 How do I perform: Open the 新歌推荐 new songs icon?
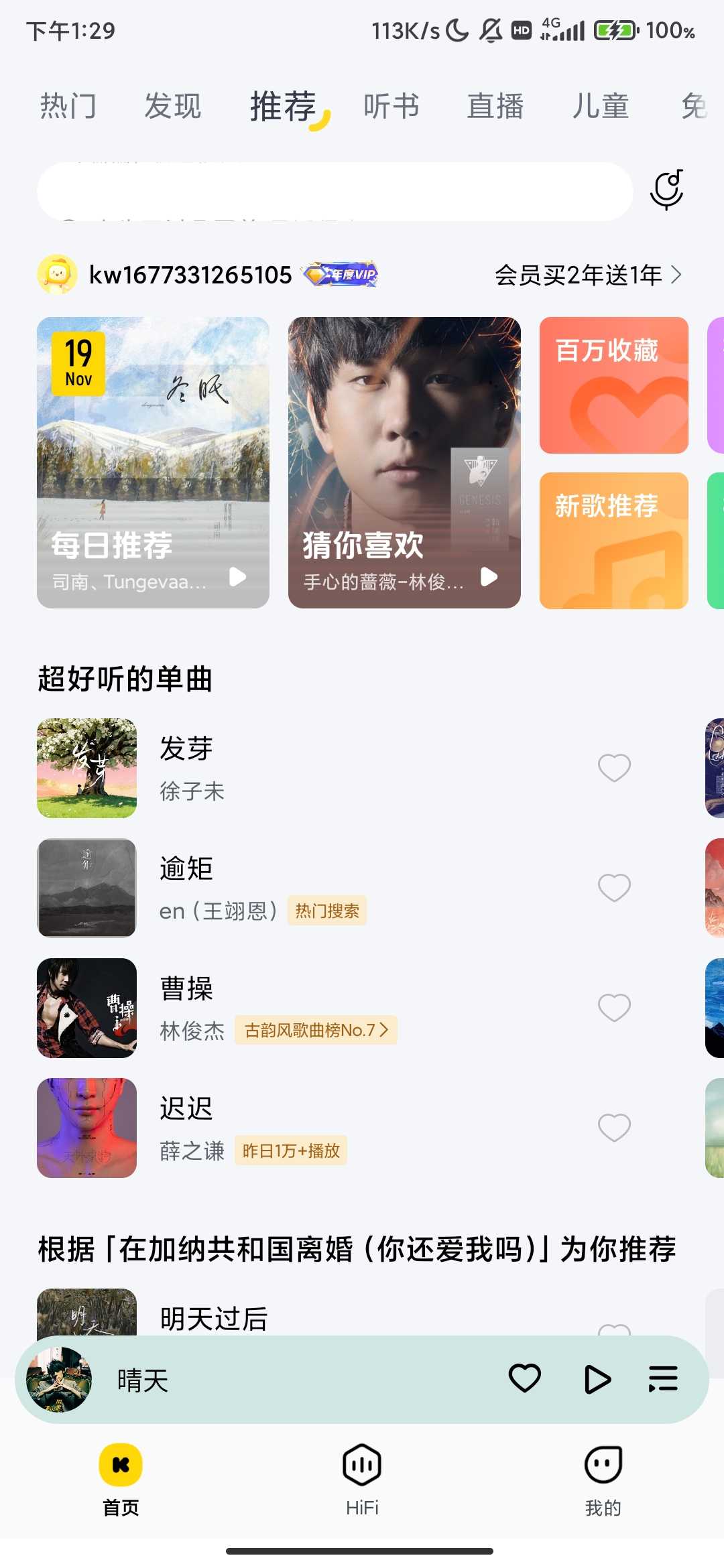tap(612, 540)
